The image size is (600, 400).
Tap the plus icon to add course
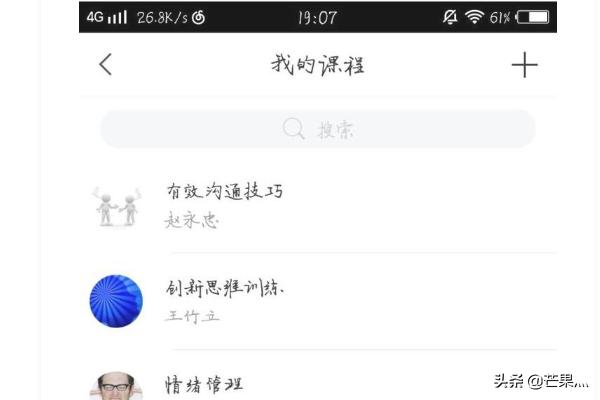pos(524,65)
